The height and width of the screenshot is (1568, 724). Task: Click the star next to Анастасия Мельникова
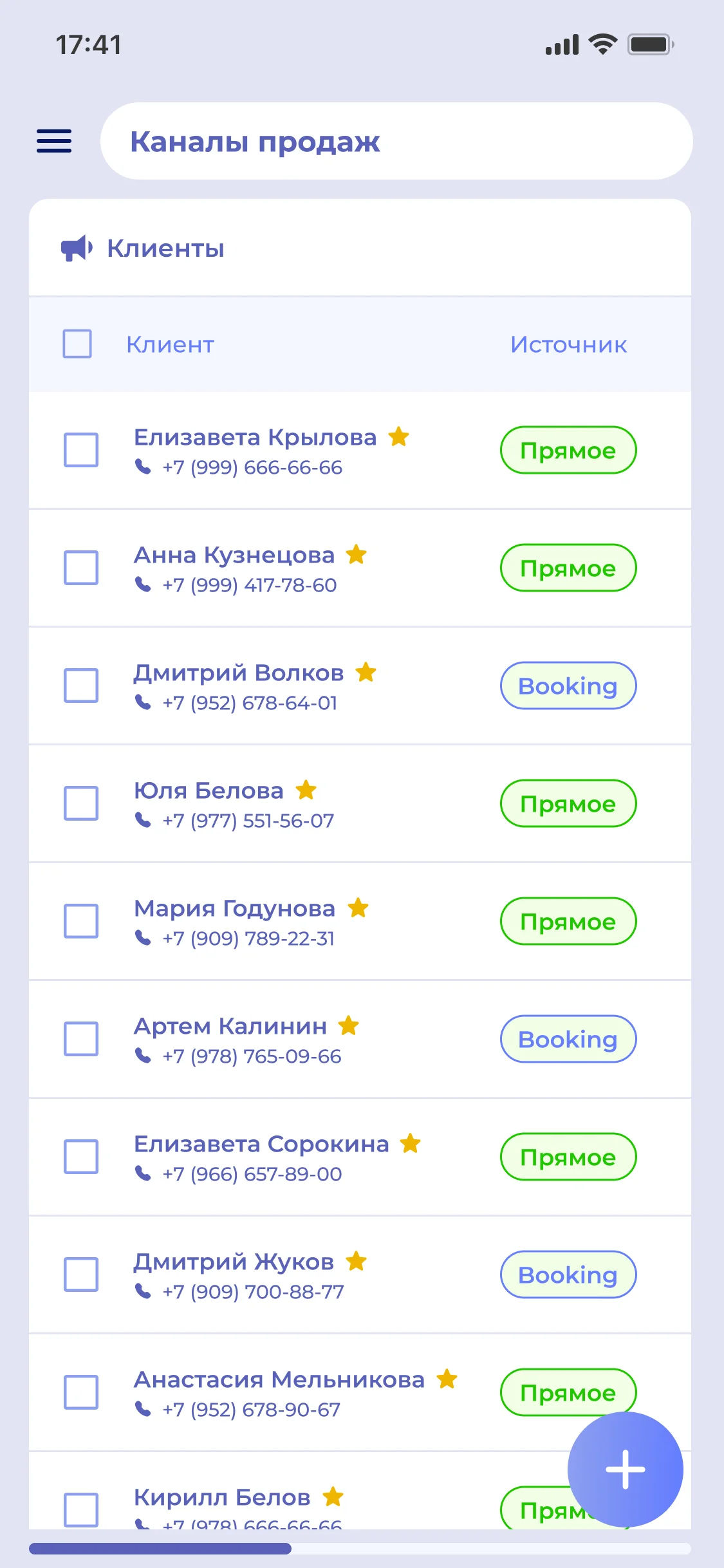point(446,1379)
